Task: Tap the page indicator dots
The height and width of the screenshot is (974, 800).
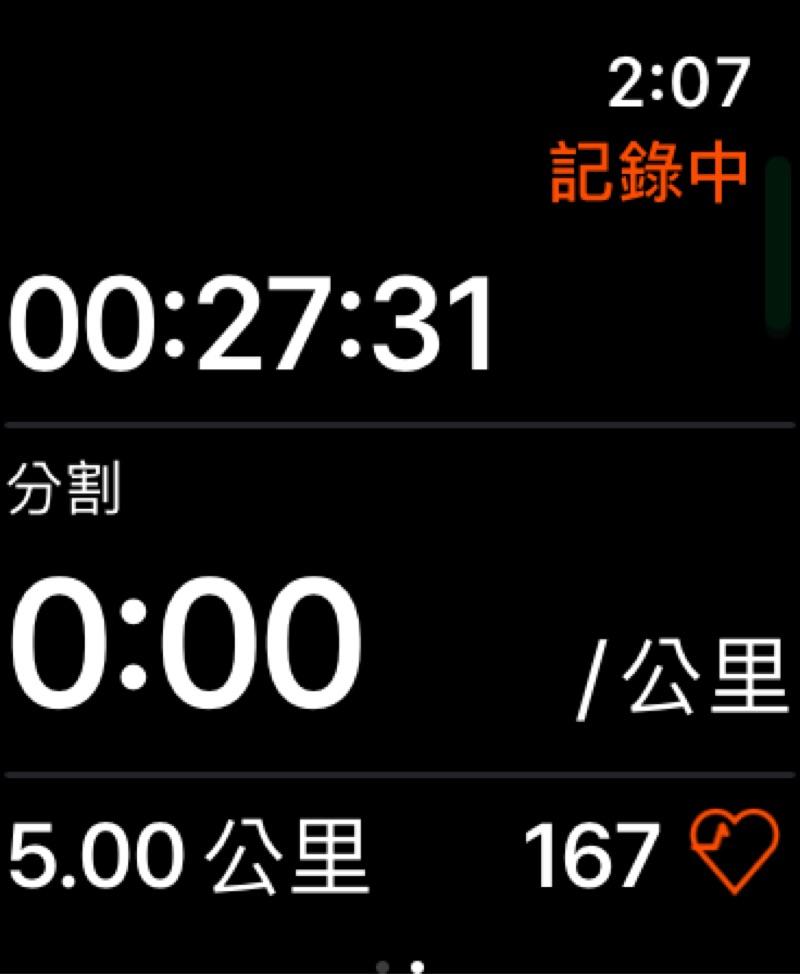Action: pyautogui.click(x=400, y=967)
